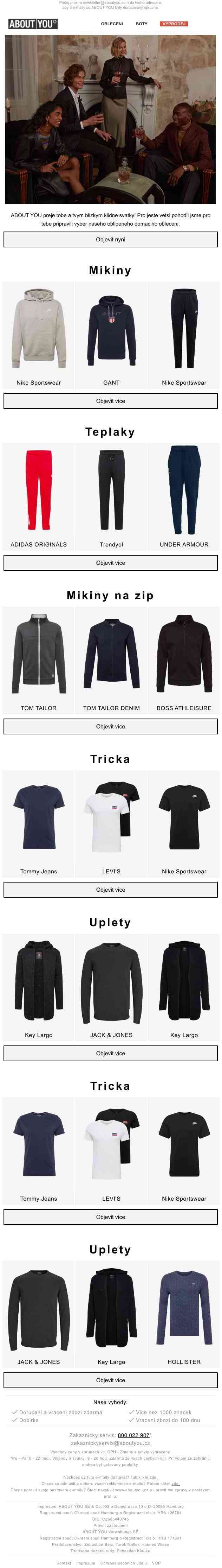Go to the VYPRODEJ sale section

[x=174, y=24]
